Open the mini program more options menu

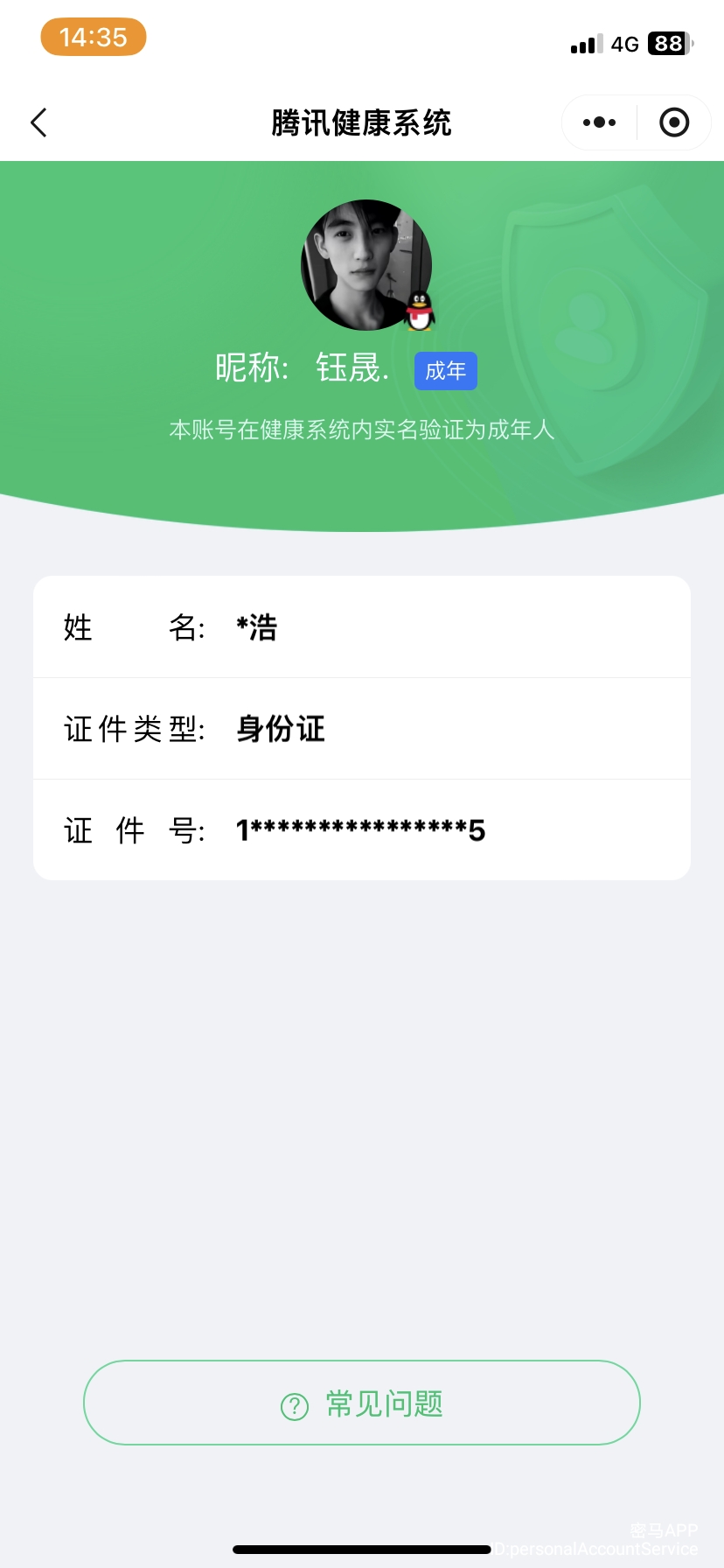coord(599,122)
